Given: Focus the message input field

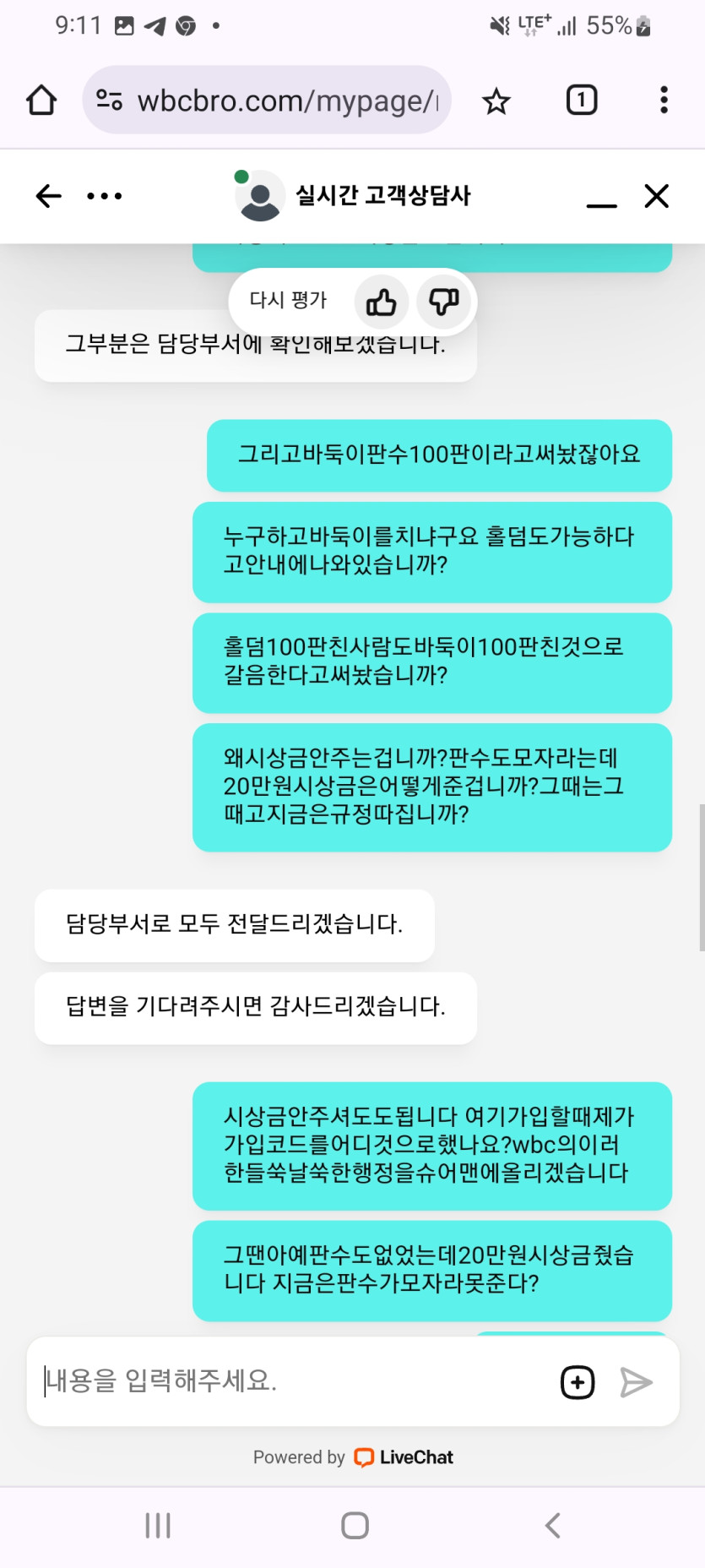Looking at the screenshot, I should tap(287, 1381).
